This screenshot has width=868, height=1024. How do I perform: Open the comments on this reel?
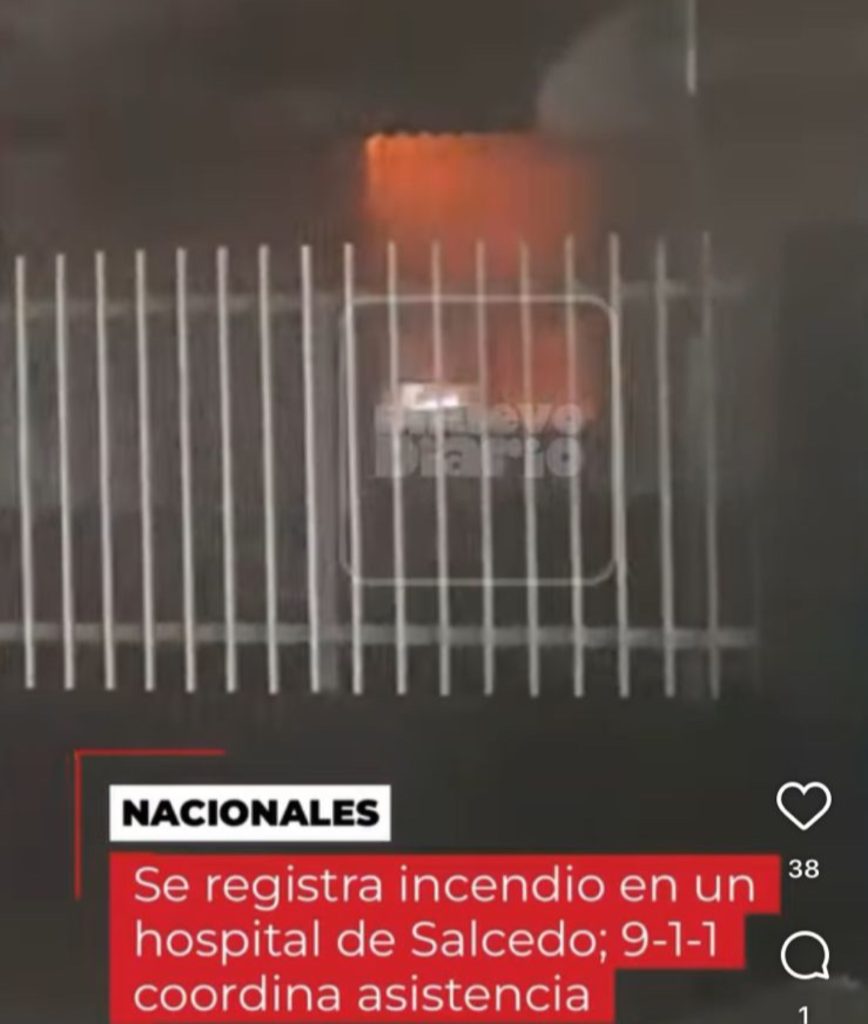(804, 958)
